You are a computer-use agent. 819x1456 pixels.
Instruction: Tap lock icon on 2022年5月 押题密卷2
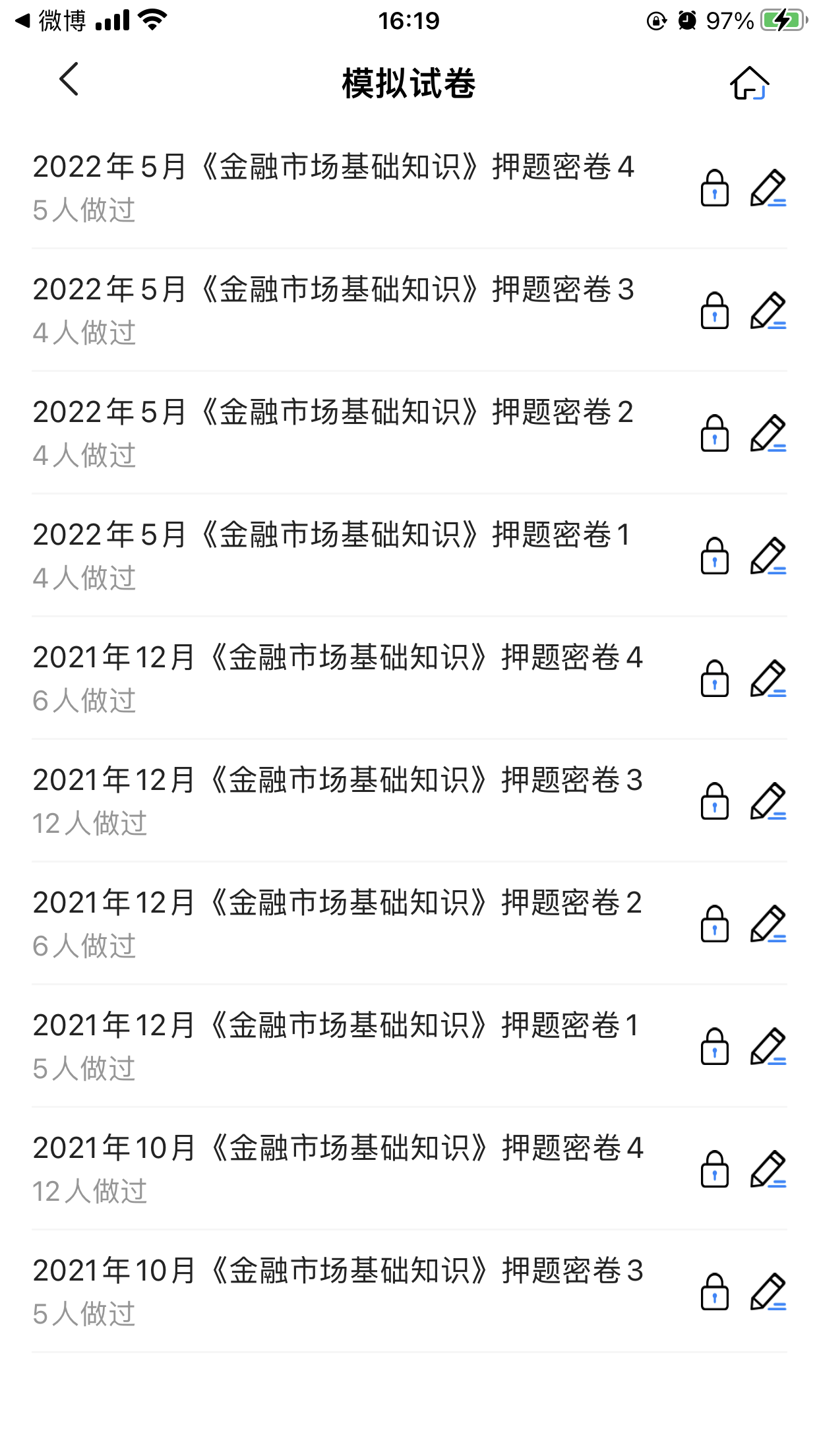pos(715,433)
